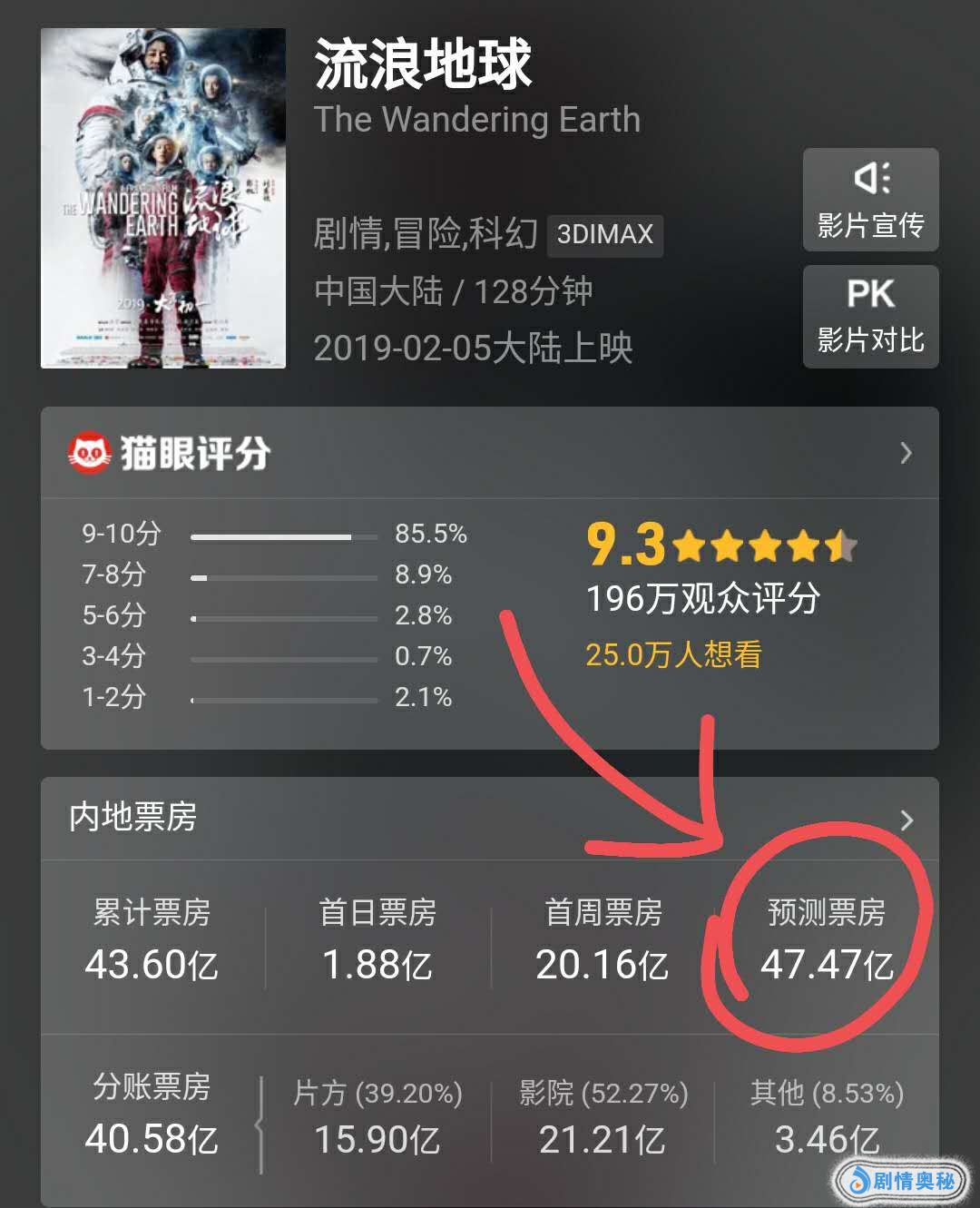Open the PK 影片对比 comparison

coord(870,316)
